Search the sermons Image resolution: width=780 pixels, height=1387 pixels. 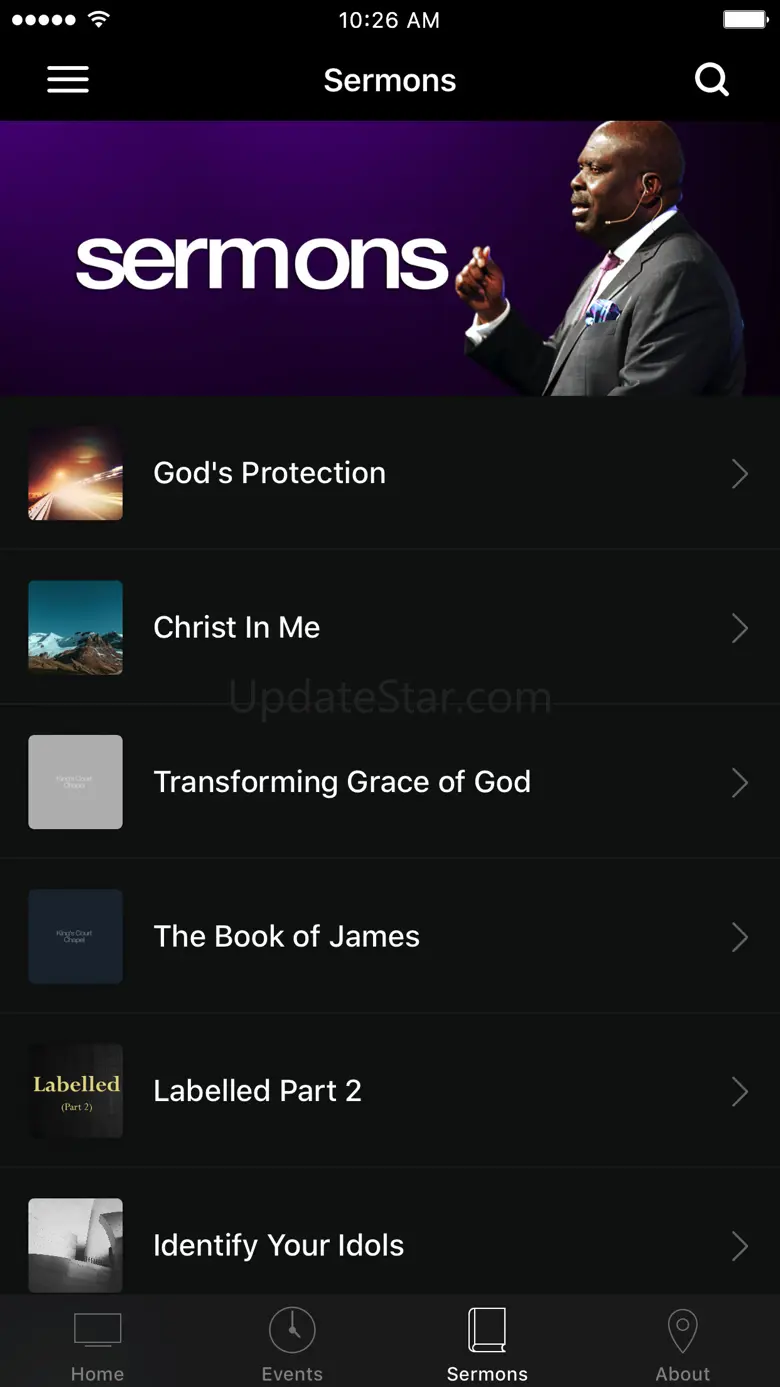711,80
